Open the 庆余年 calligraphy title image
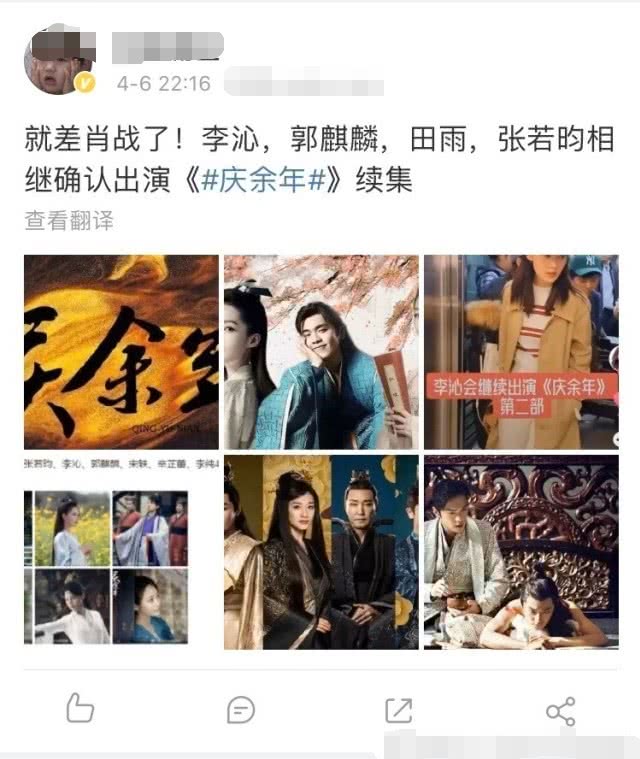Viewport: 640px width, 759px height. [121, 351]
